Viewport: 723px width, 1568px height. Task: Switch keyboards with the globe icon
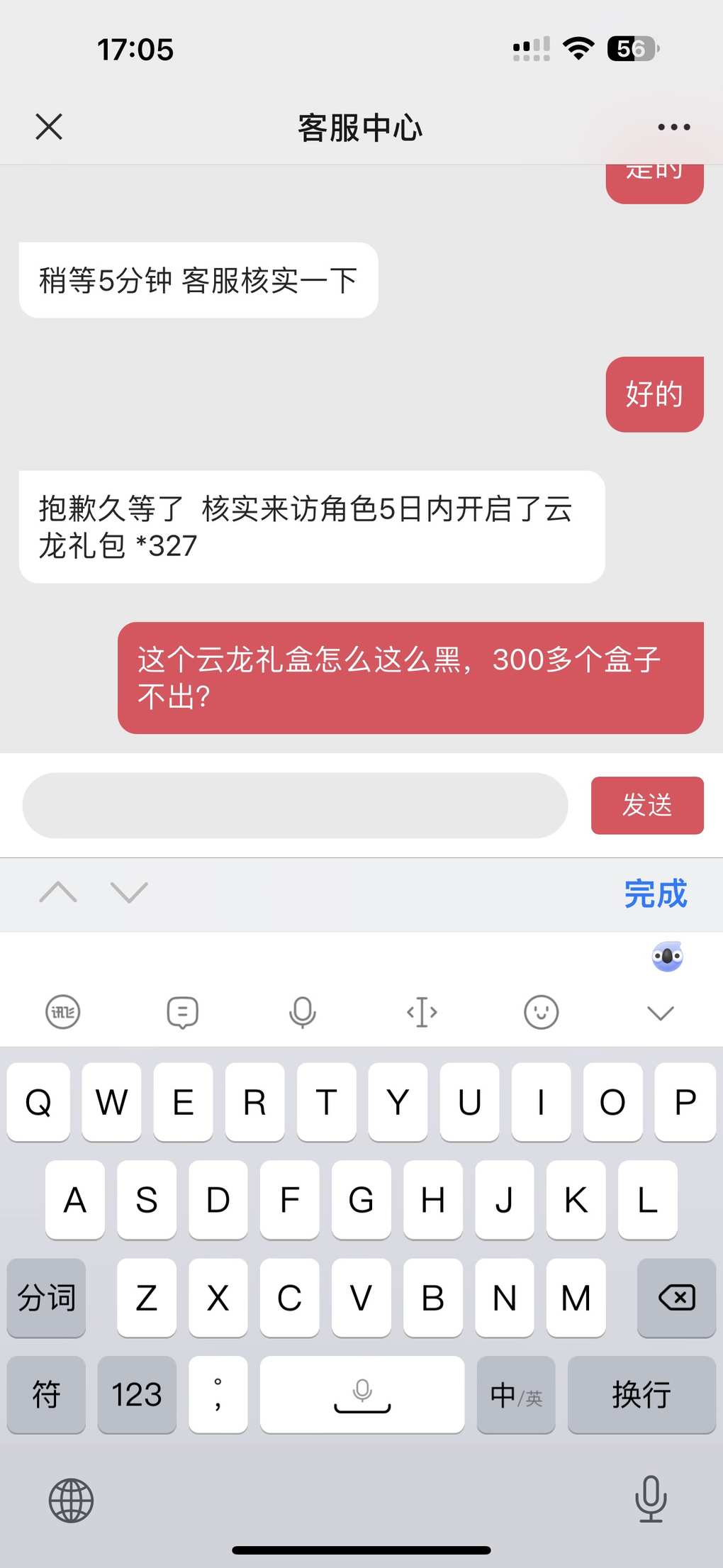[71, 1500]
